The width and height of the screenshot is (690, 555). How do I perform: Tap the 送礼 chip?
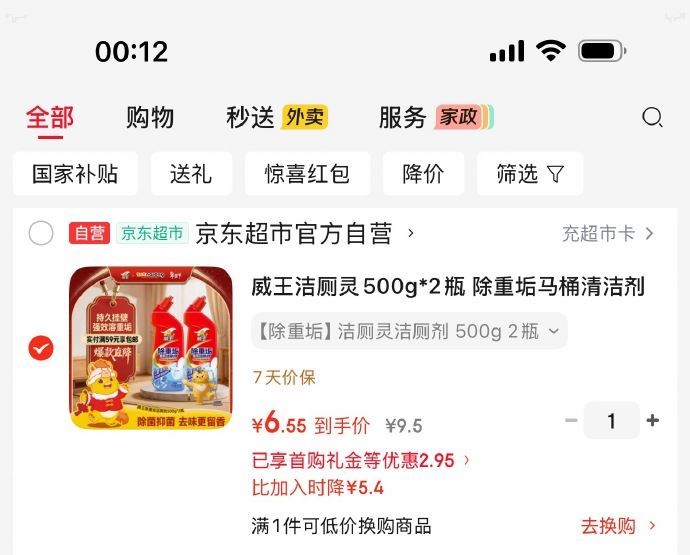[191, 174]
